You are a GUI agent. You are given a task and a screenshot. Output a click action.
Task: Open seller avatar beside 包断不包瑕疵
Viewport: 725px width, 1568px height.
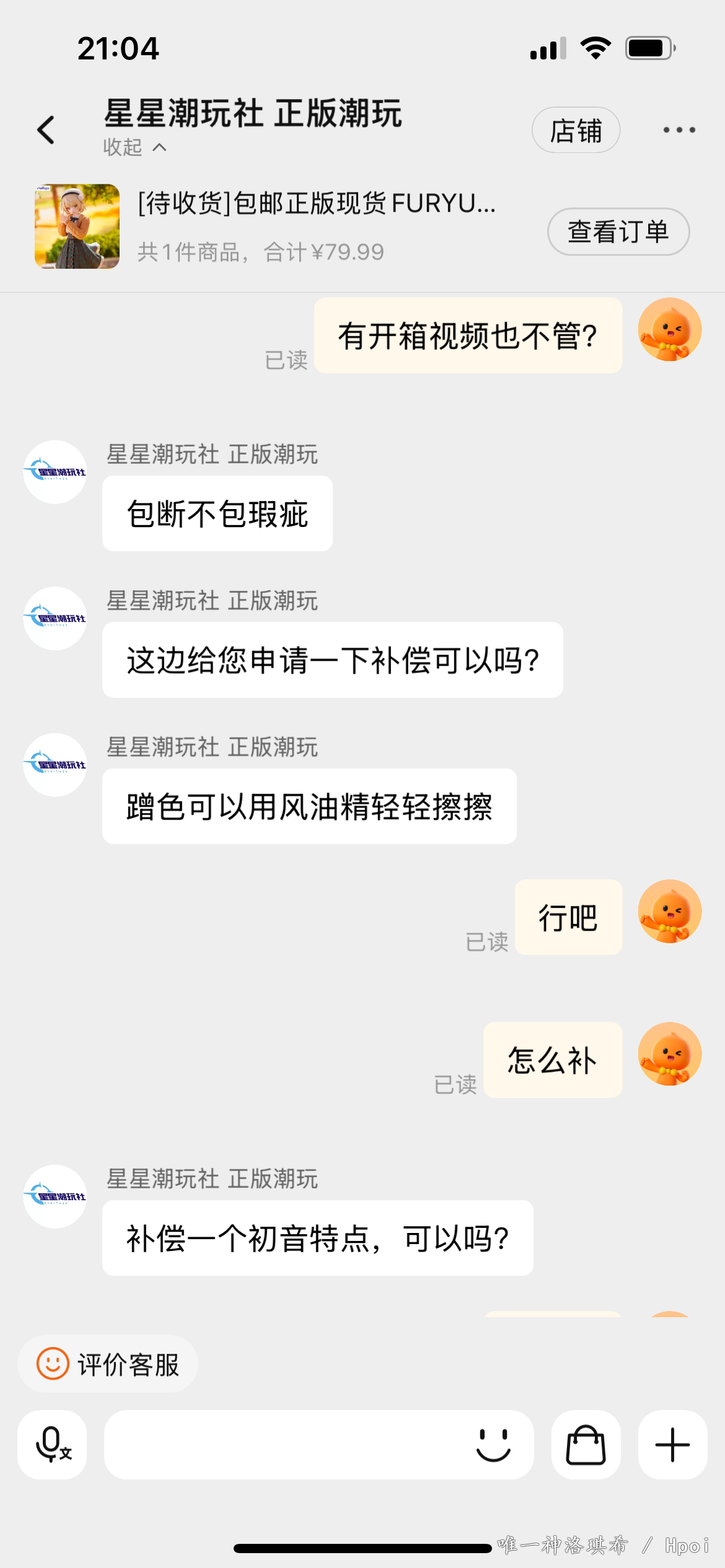coord(55,472)
